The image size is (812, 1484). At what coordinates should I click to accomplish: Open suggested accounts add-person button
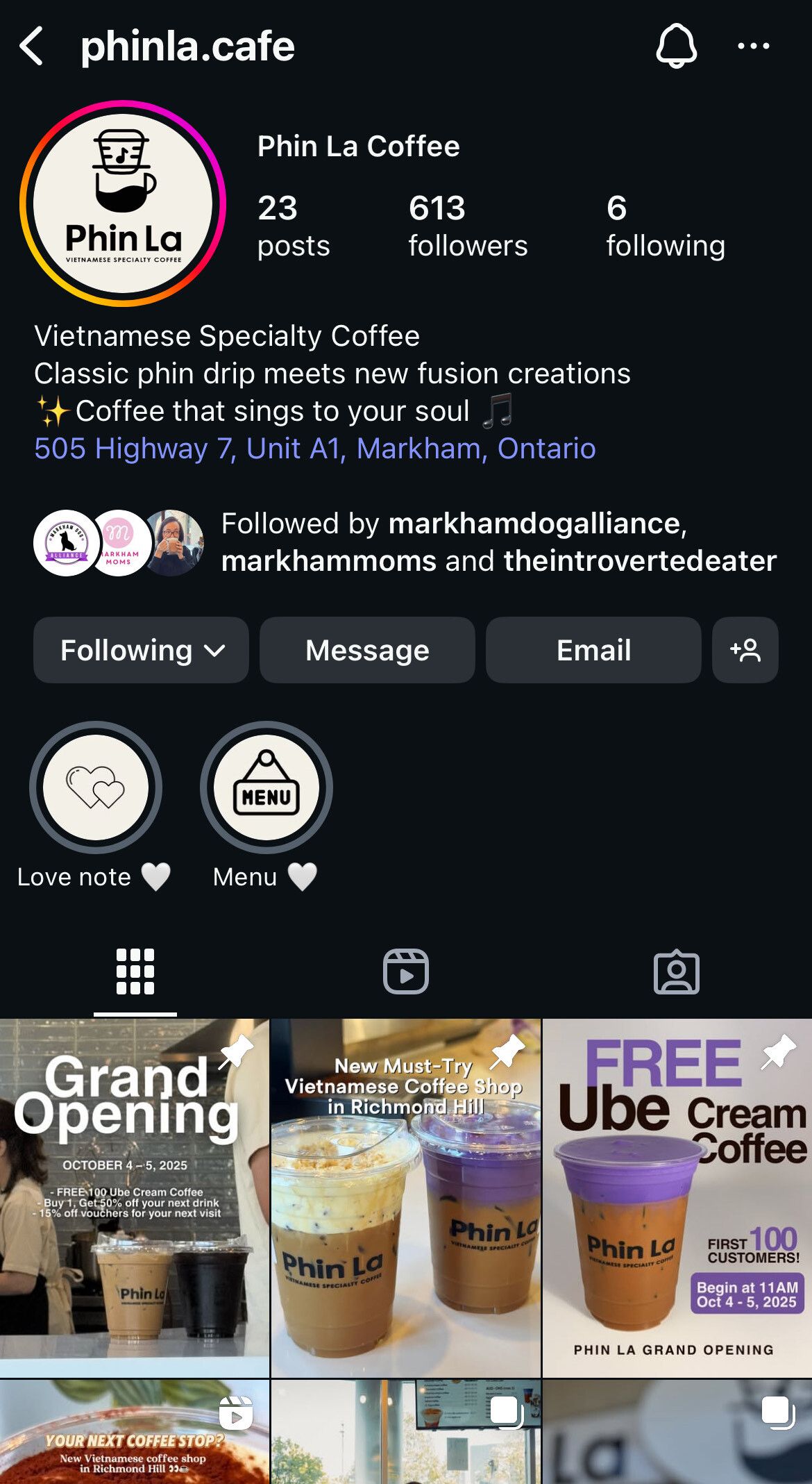(745, 650)
